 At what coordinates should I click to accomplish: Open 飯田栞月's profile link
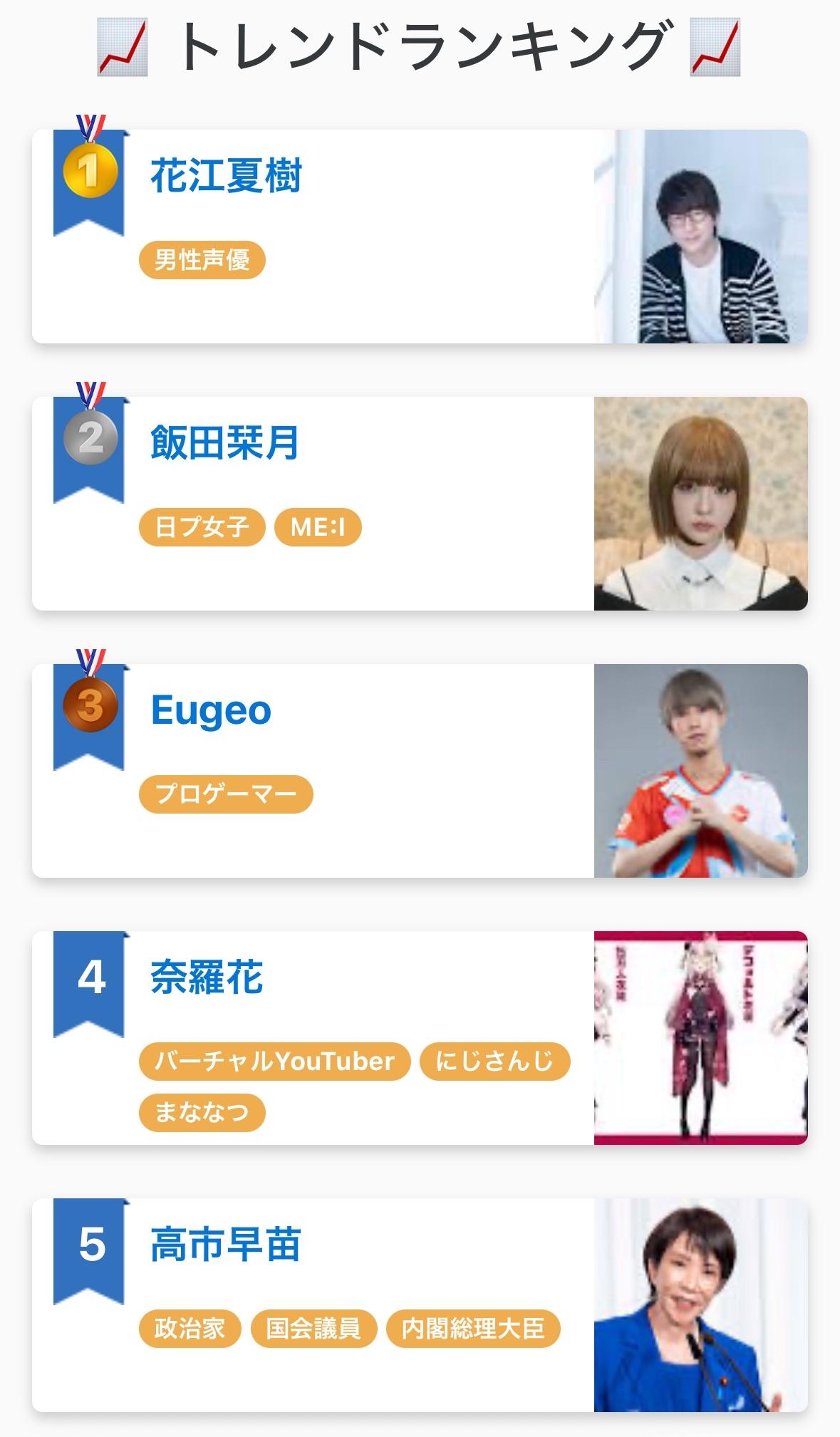point(224,443)
